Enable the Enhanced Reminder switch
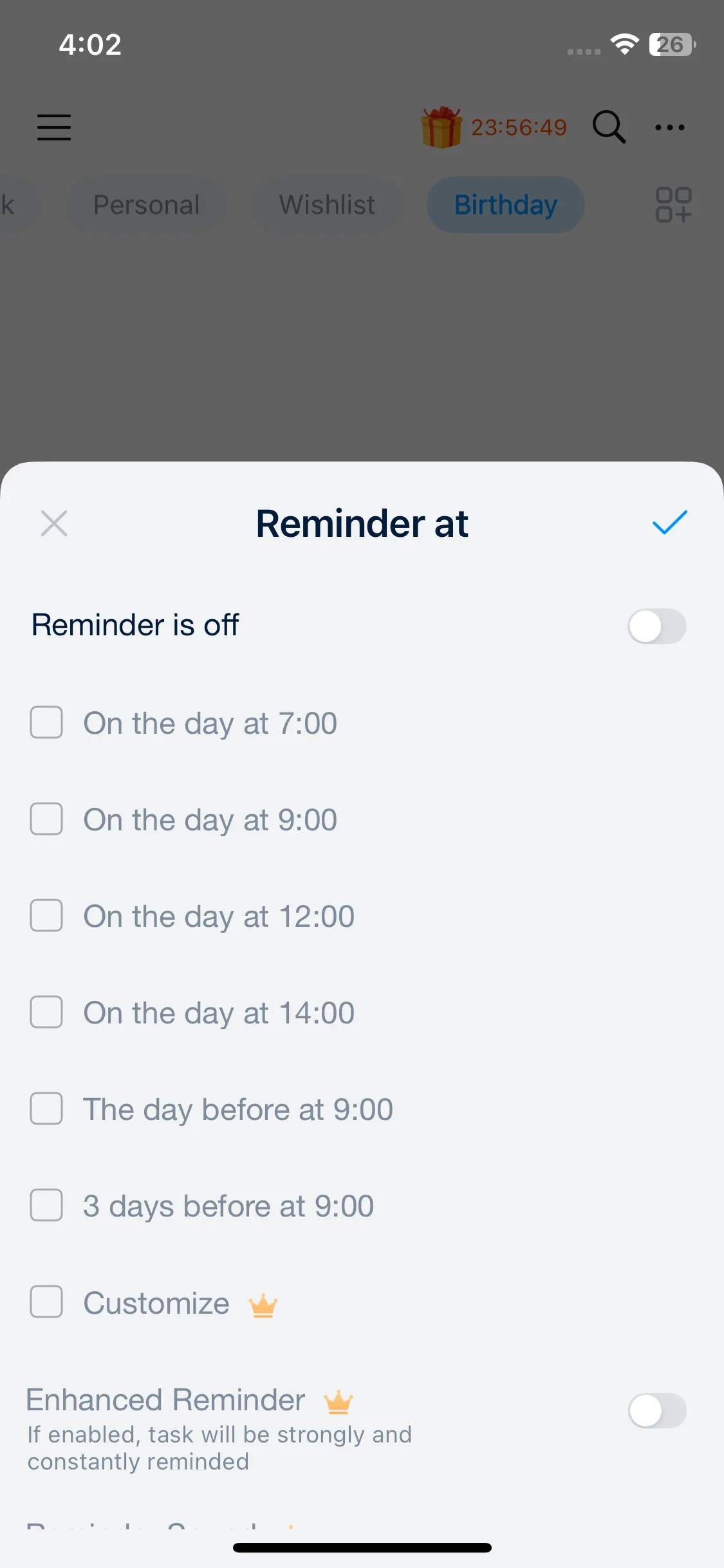Screen dimensions: 724x1568 click(x=657, y=1411)
